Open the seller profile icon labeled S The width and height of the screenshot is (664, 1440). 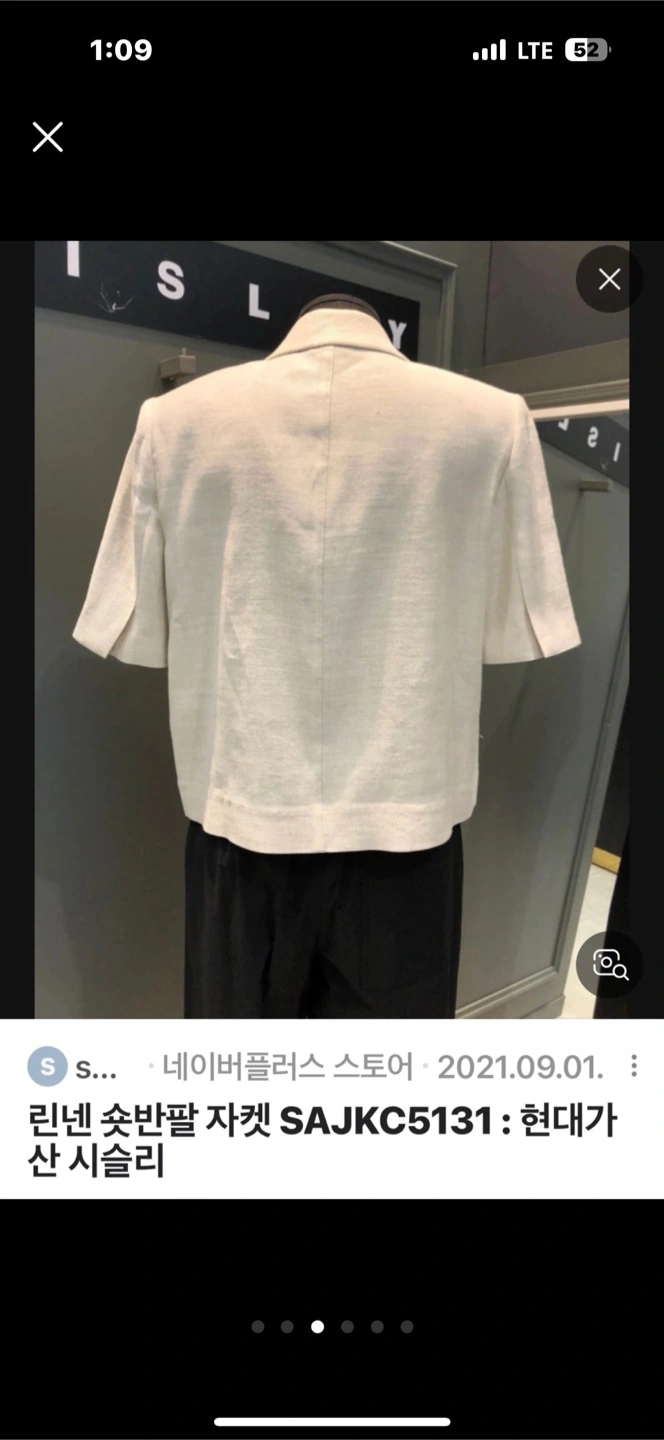pyautogui.click(x=47, y=1067)
